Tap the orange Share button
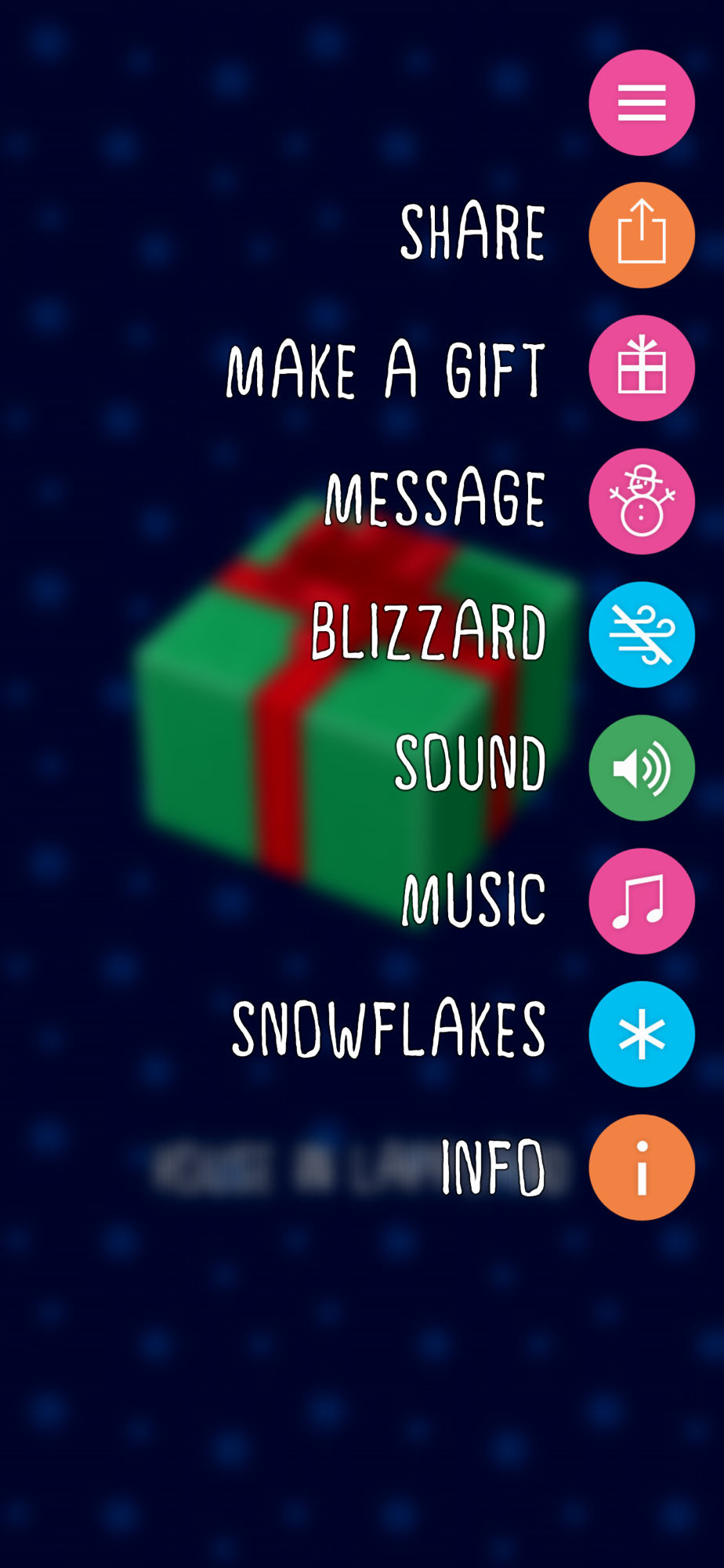 641,235
